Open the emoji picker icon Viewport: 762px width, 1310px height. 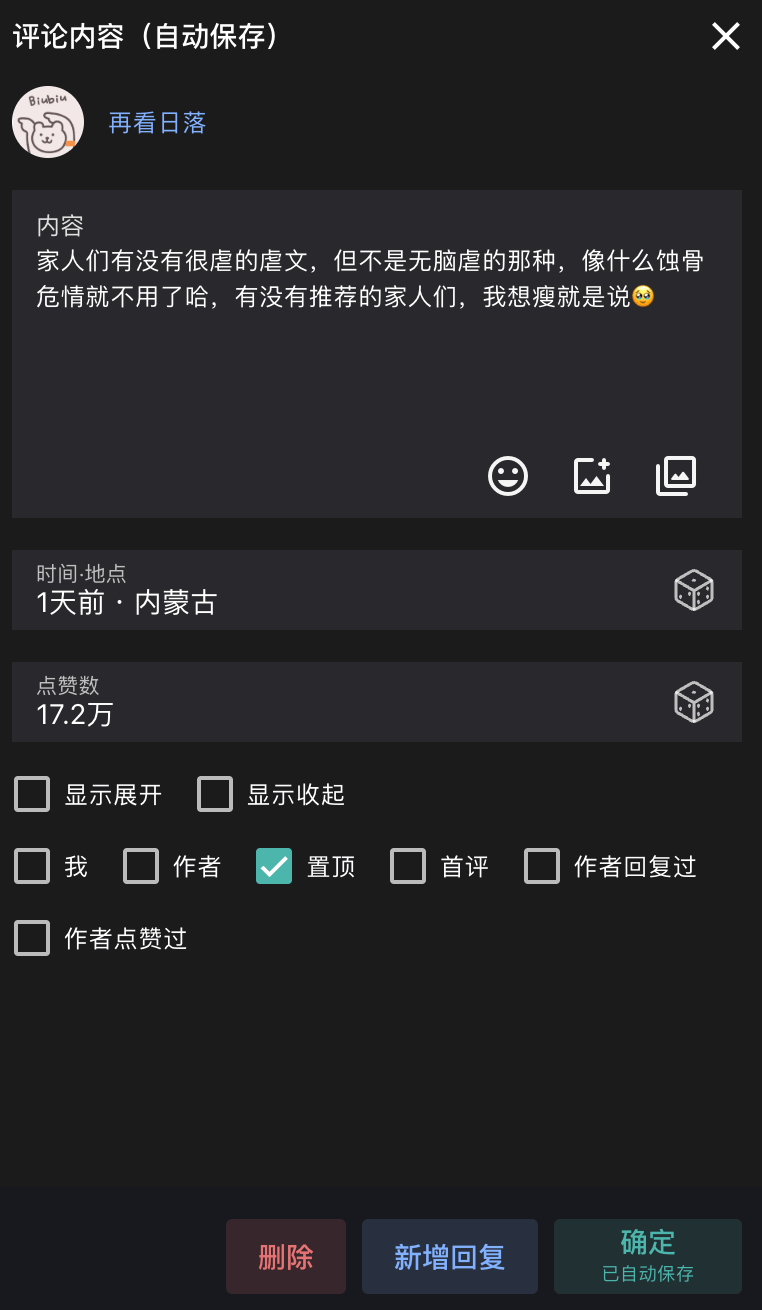coord(508,476)
